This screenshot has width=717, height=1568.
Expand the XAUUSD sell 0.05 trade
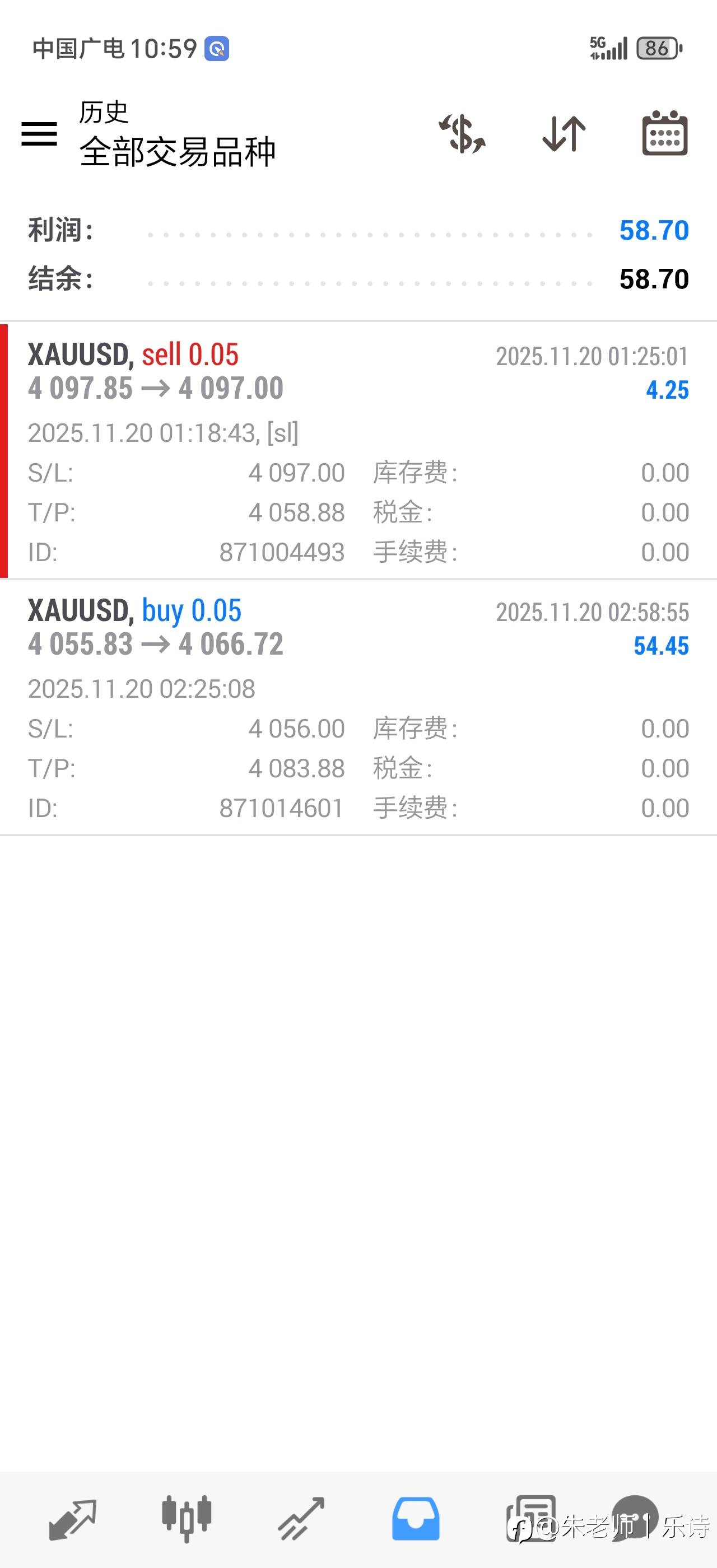pyautogui.click(x=358, y=450)
